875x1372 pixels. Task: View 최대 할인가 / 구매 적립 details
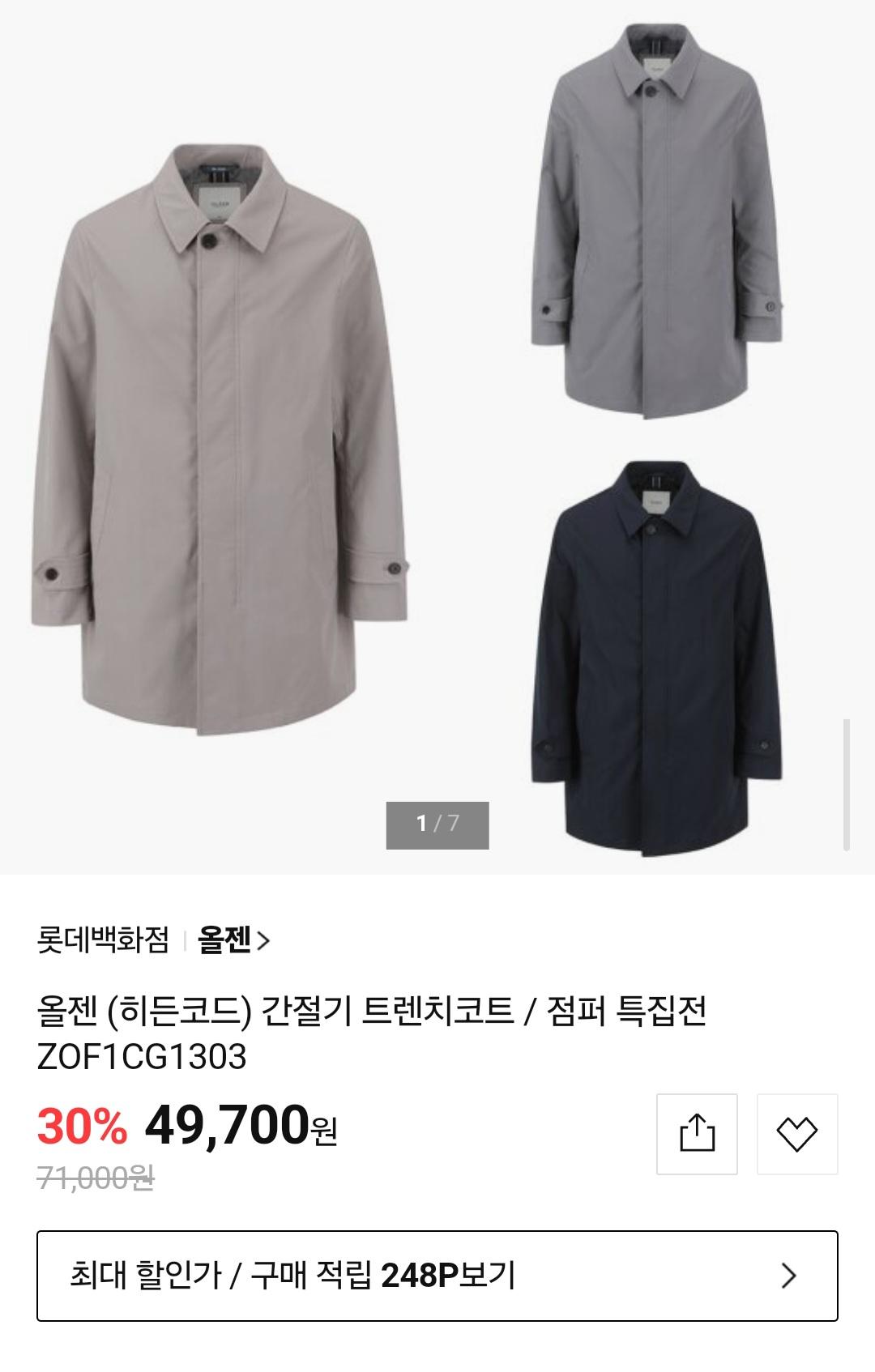click(437, 1276)
